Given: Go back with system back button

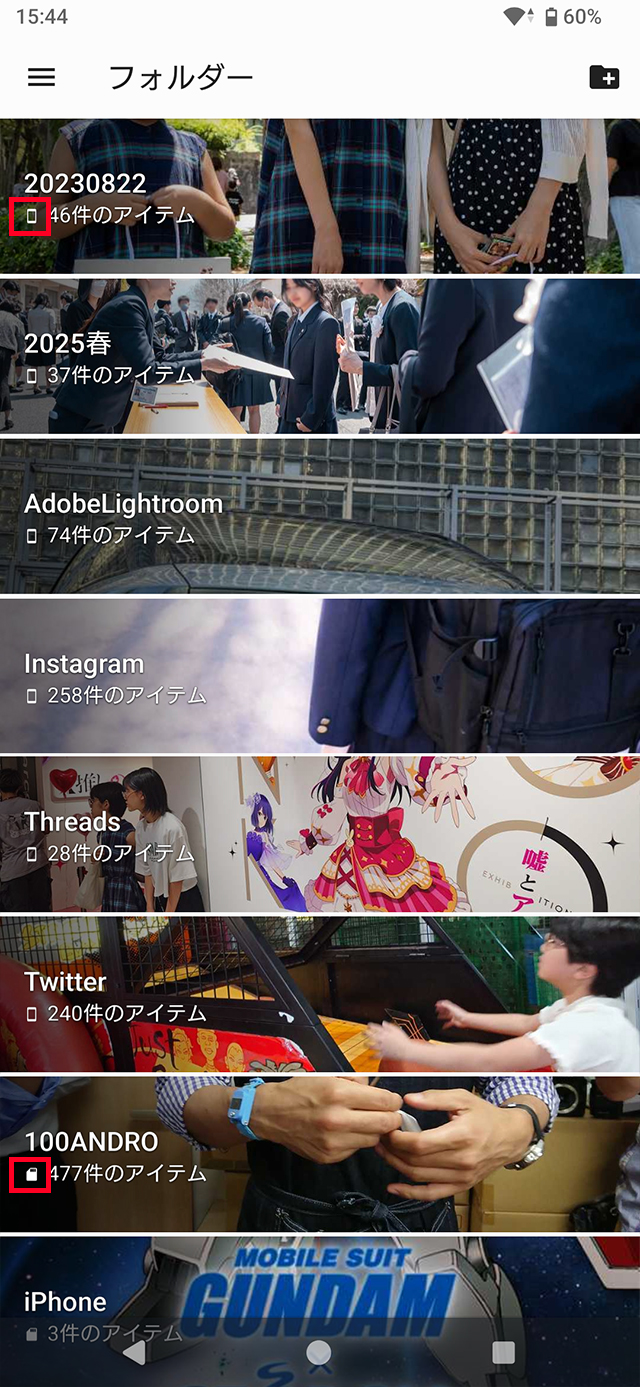Looking at the screenshot, I should pyautogui.click(x=134, y=1353).
